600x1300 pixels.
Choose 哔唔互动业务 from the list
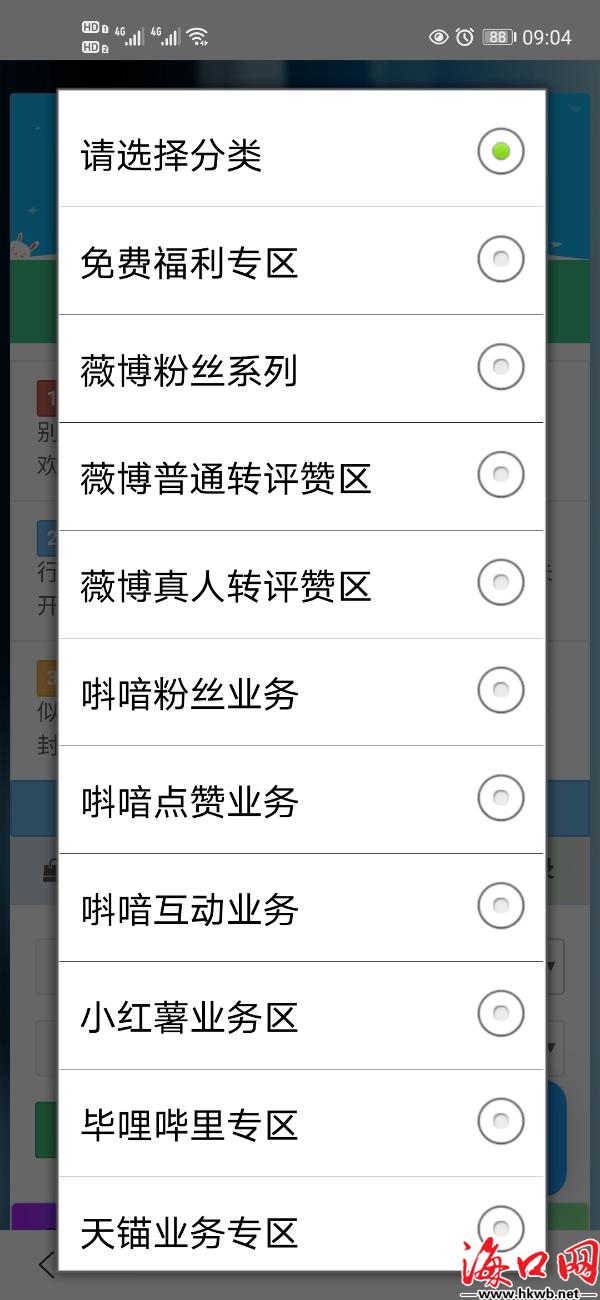300,908
